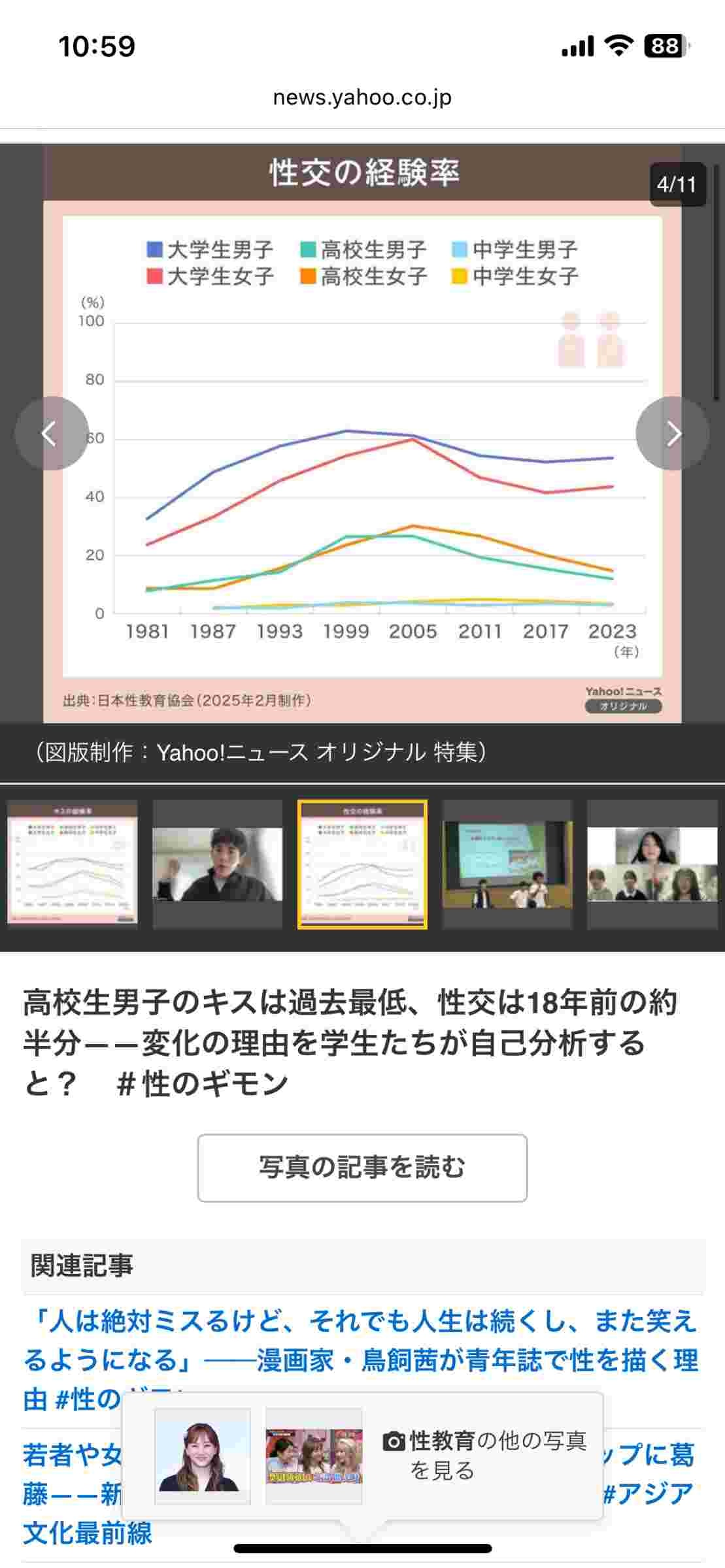
Task: Open the classroom presentation thumbnail
Action: (x=507, y=863)
